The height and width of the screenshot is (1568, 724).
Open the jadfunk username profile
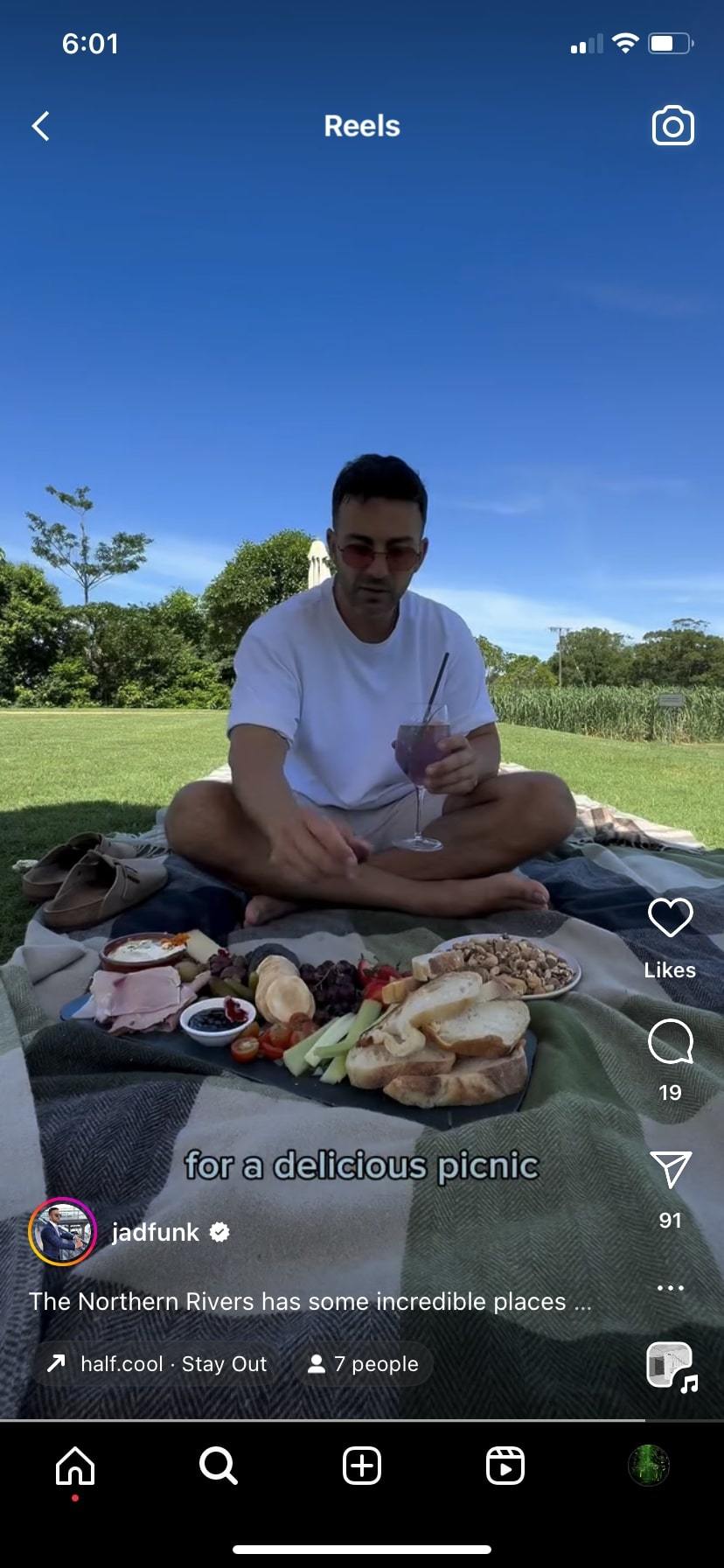156,1232
